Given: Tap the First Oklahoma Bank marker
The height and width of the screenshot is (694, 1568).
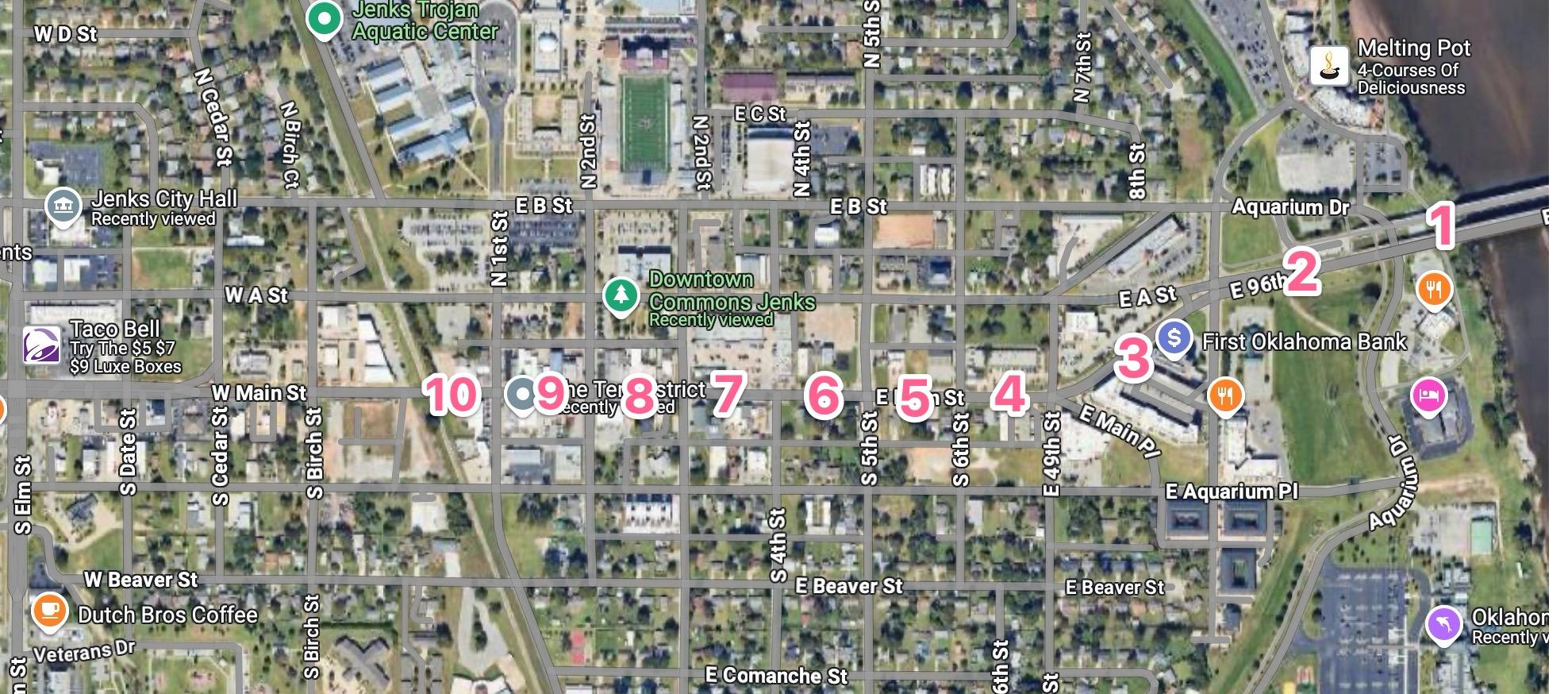Looking at the screenshot, I should (x=1174, y=337).
